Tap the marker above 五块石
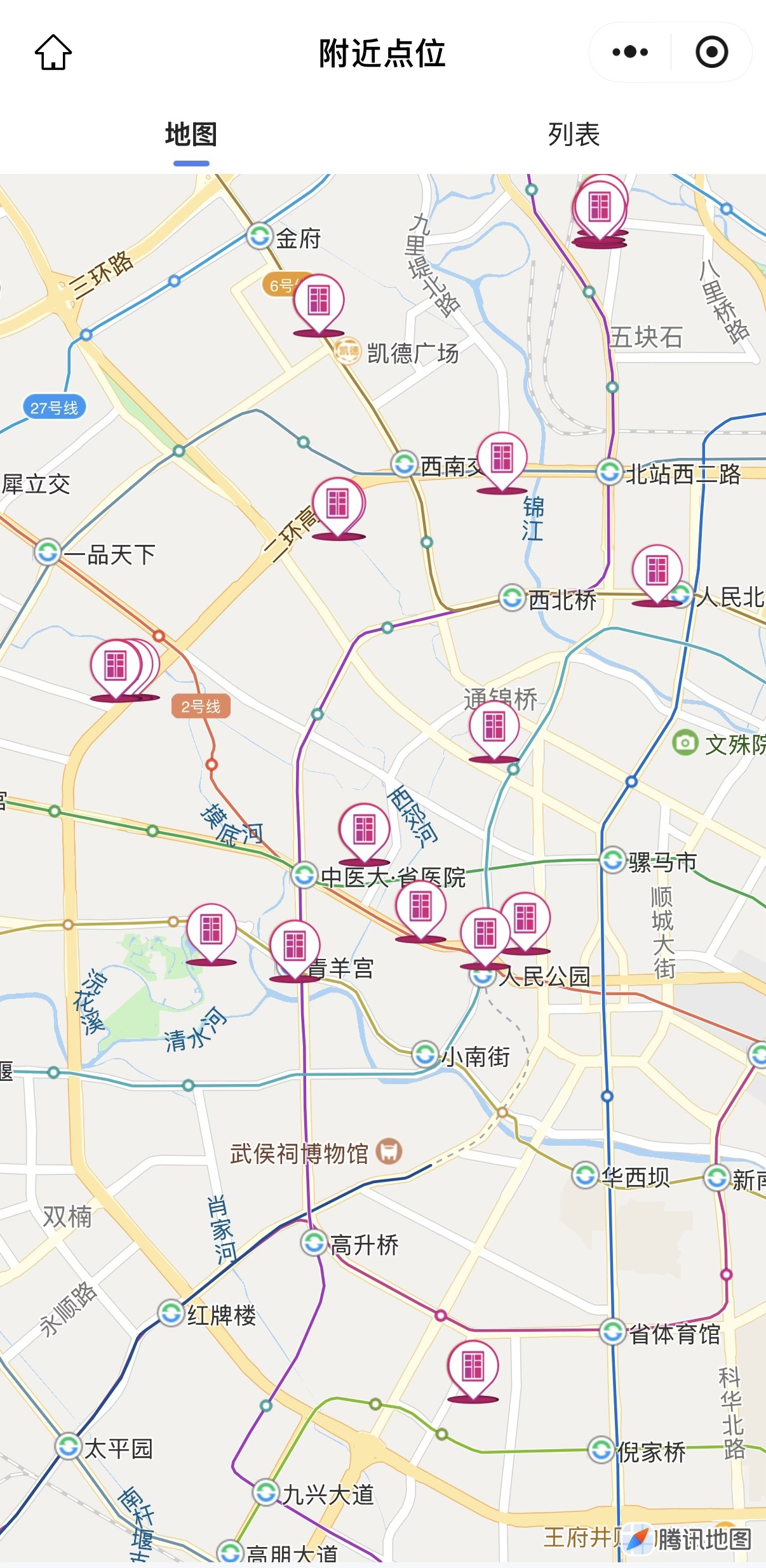 pyautogui.click(x=600, y=208)
